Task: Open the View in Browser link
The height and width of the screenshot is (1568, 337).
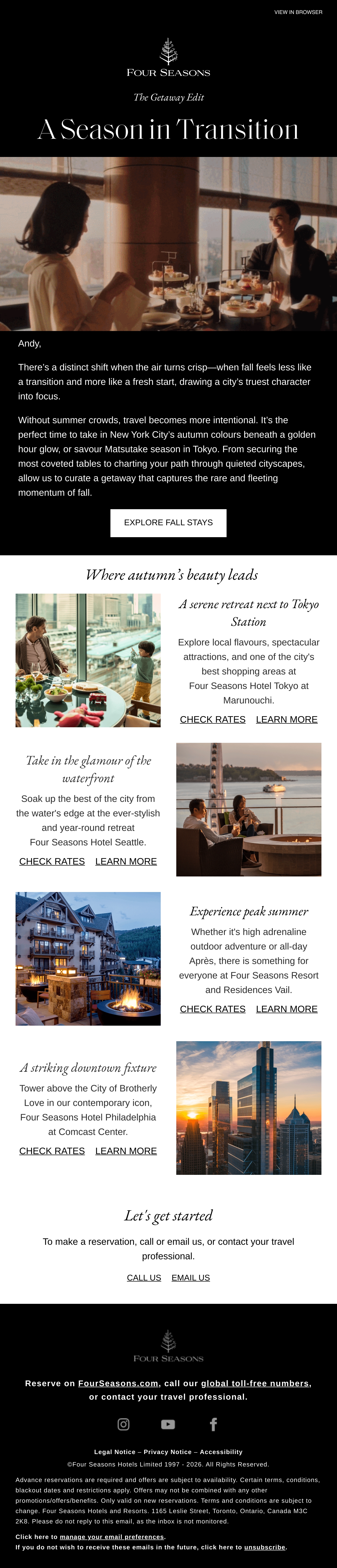Action: 298,12
